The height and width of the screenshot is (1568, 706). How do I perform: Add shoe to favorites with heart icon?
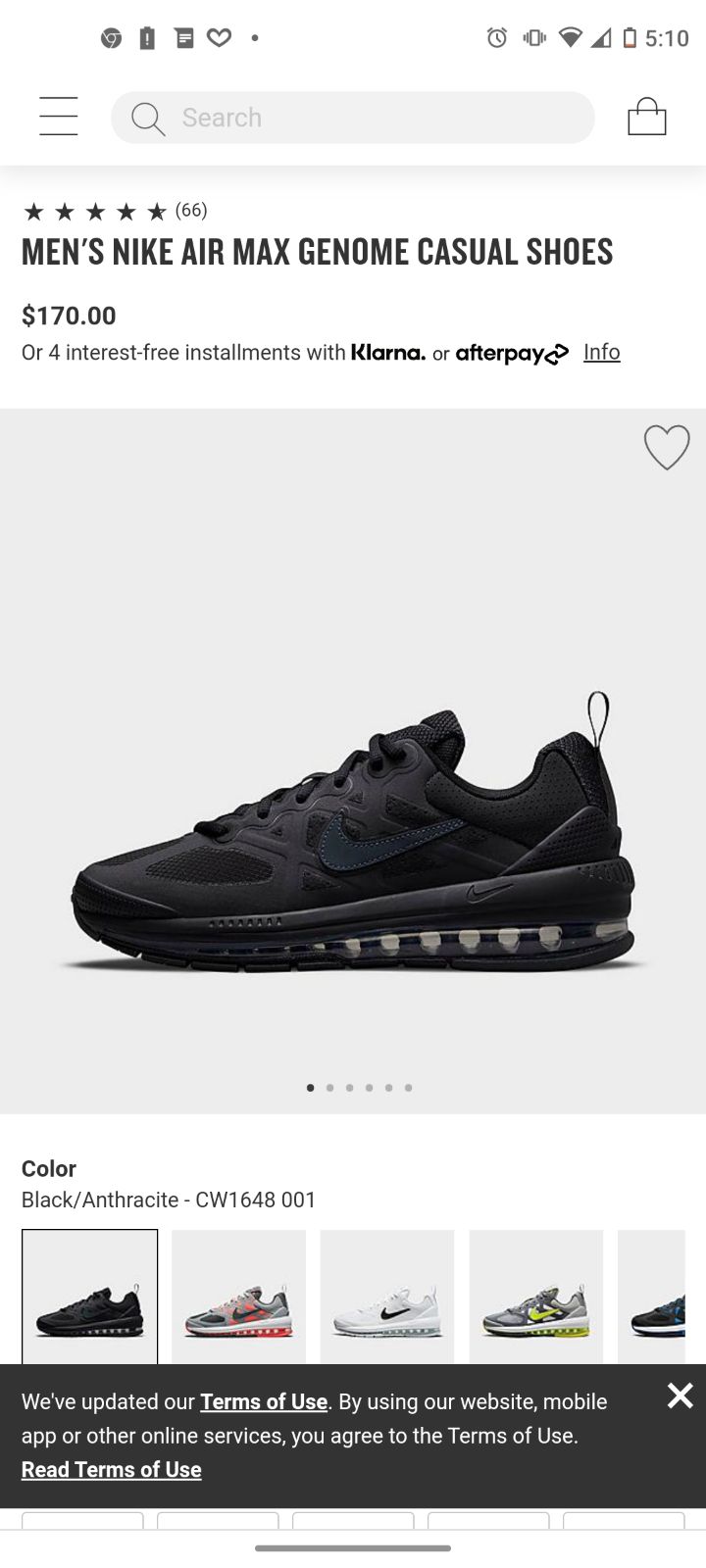[x=667, y=448]
